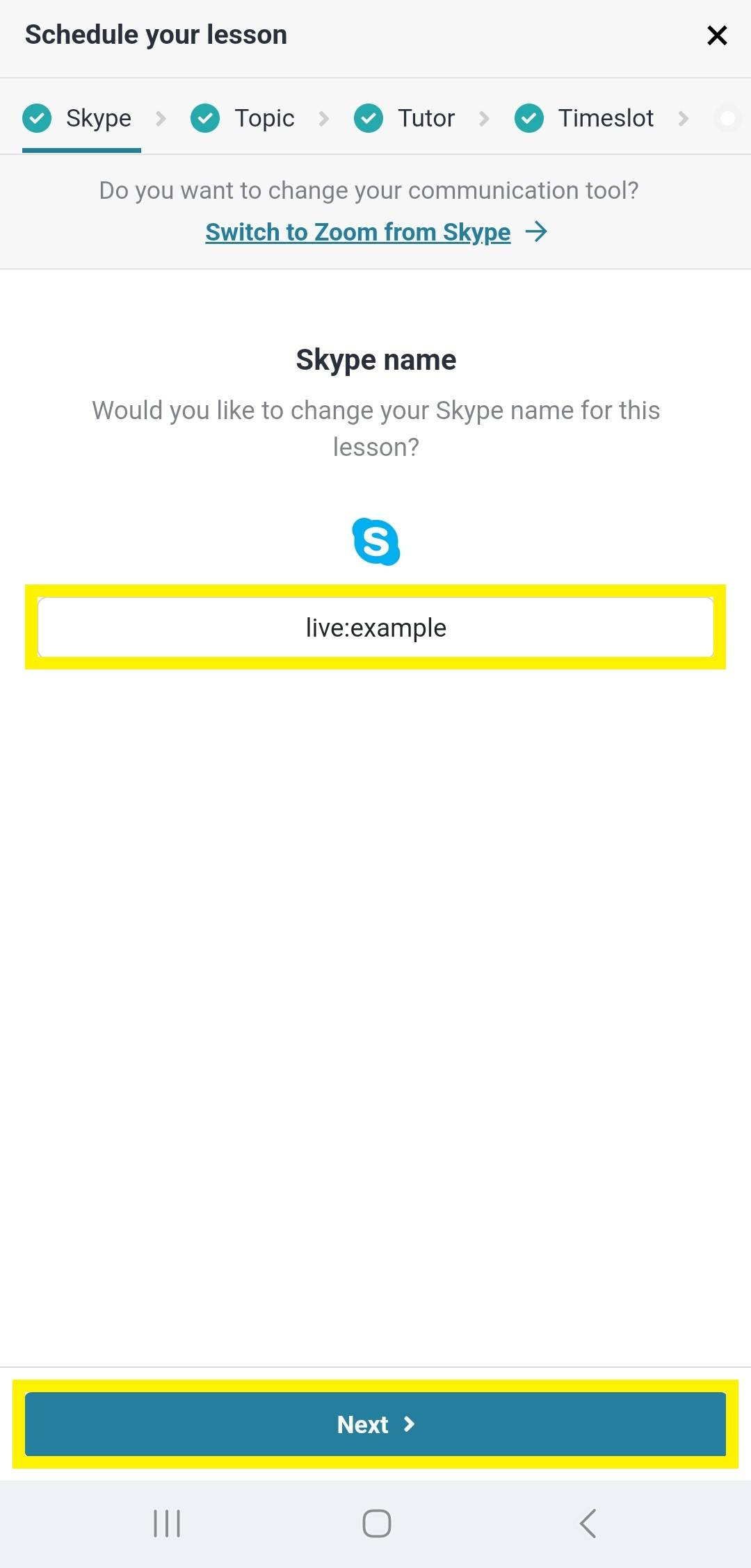Close the Schedule your lesson screen
751x1568 pixels.
[x=717, y=35]
